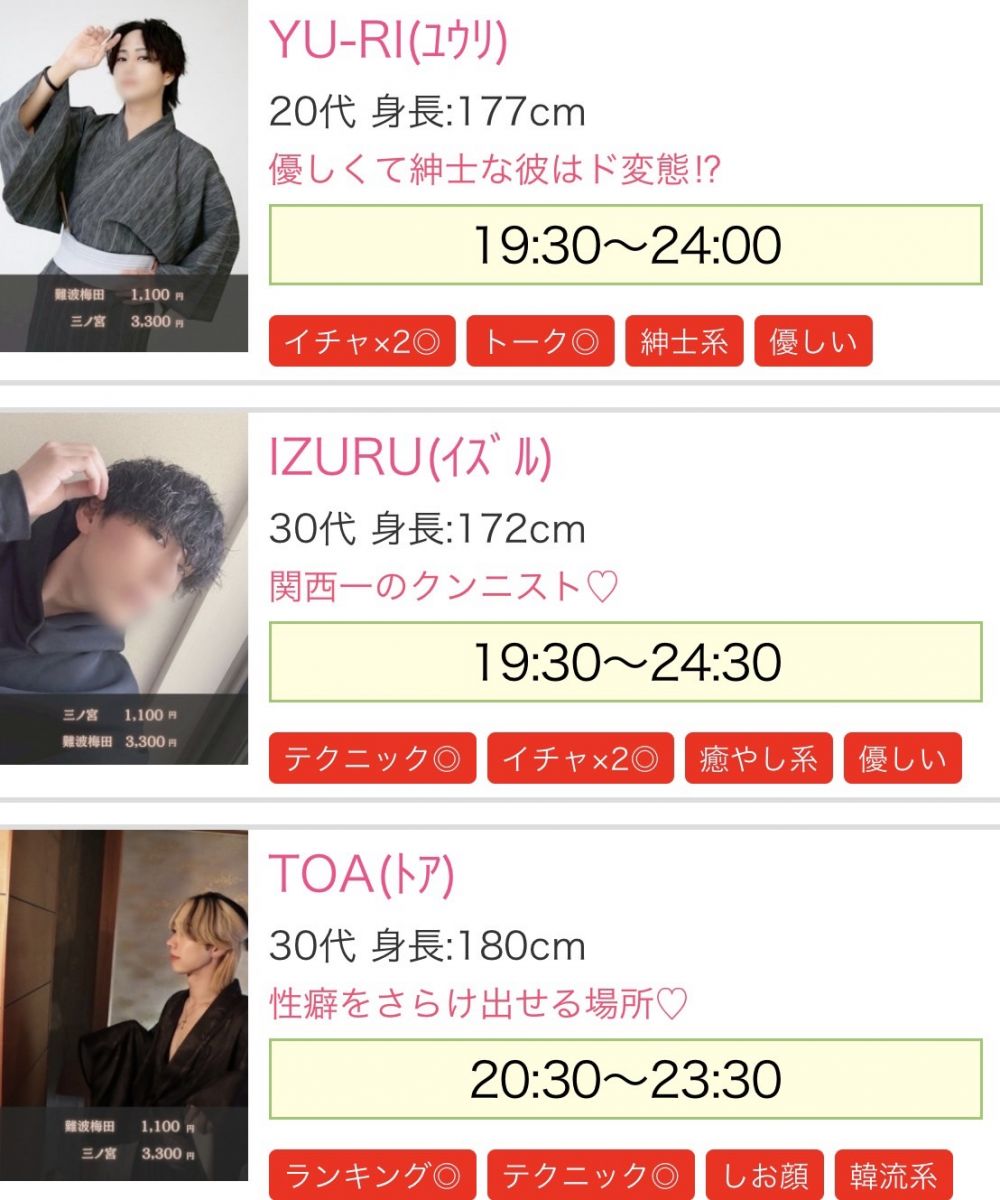Select the テクニック◎ tag under IZURU
Image resolution: width=1000 pixels, height=1200 pixels.
pos(372,759)
